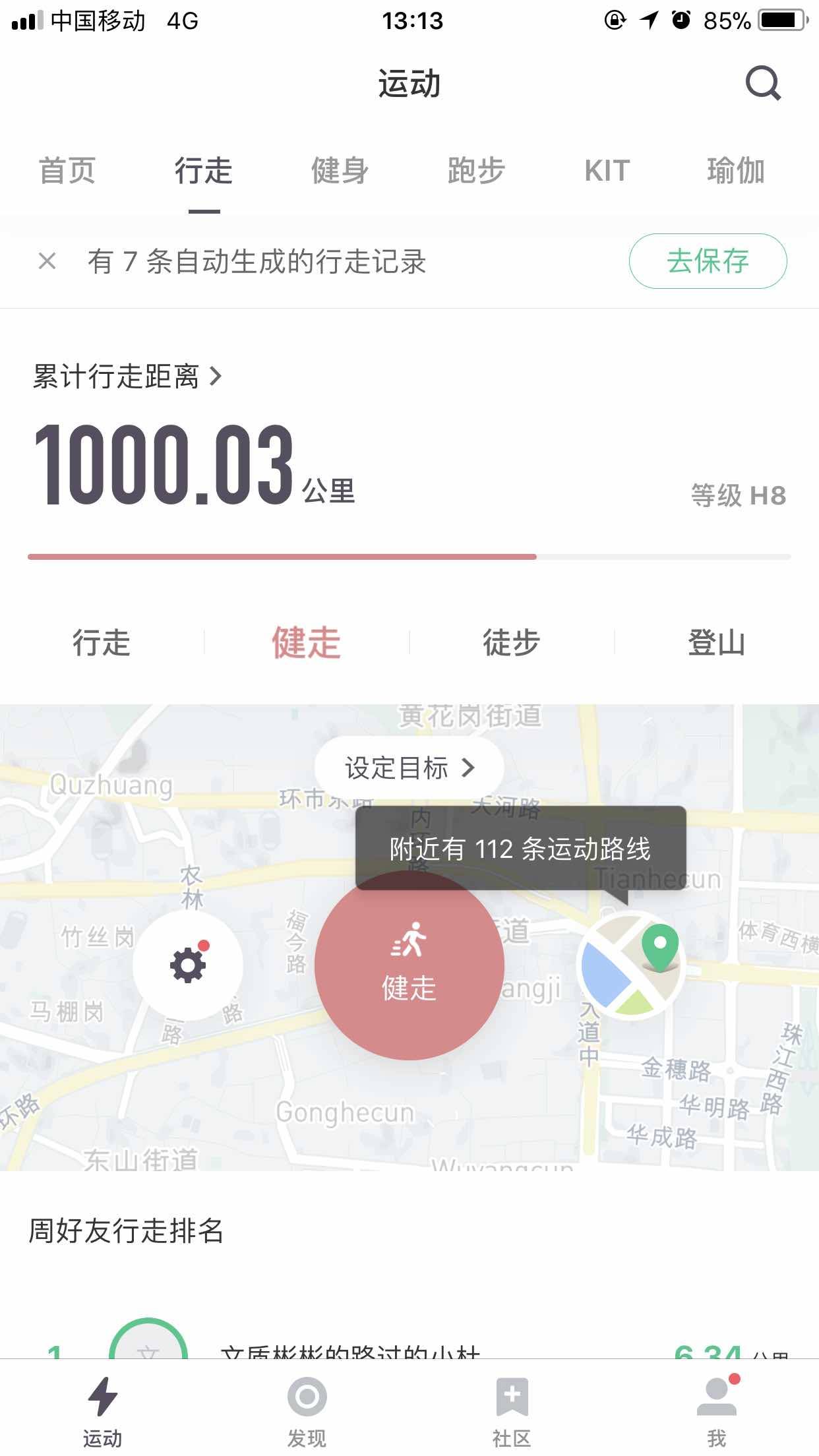Switch to the 健身 top tab
819x1456 pixels.
coord(340,171)
